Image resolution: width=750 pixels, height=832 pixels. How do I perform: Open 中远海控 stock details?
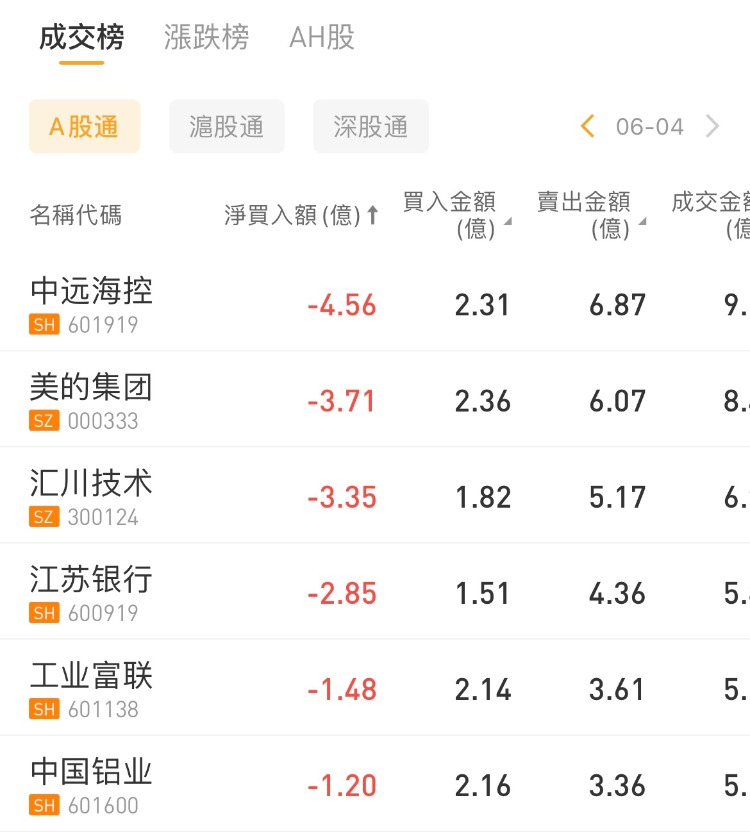91,304
